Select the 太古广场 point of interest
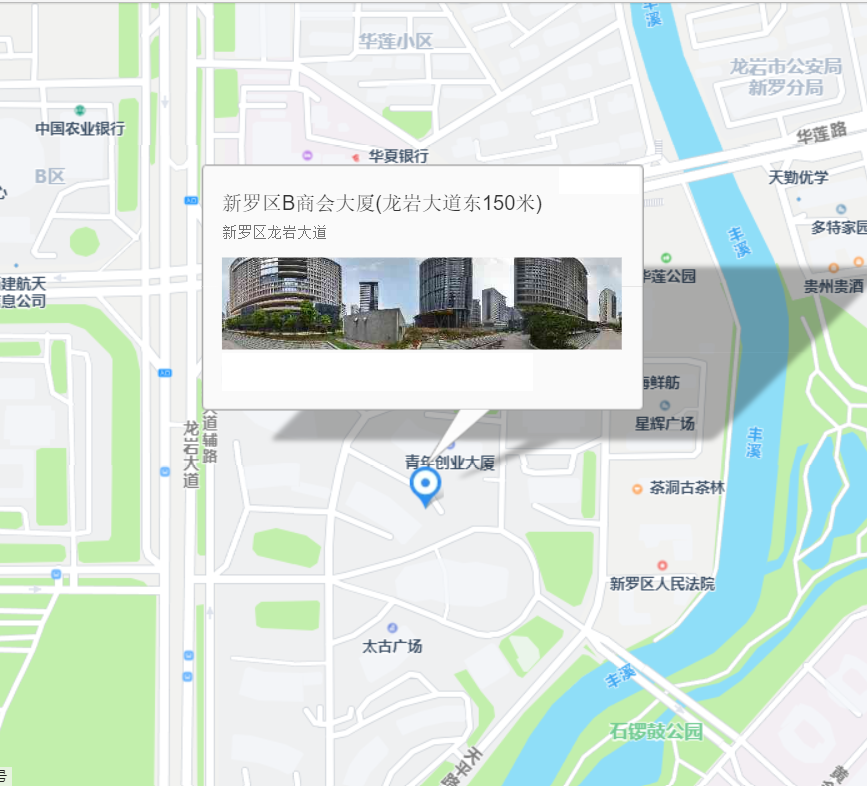The width and height of the screenshot is (867, 786). coord(392,646)
